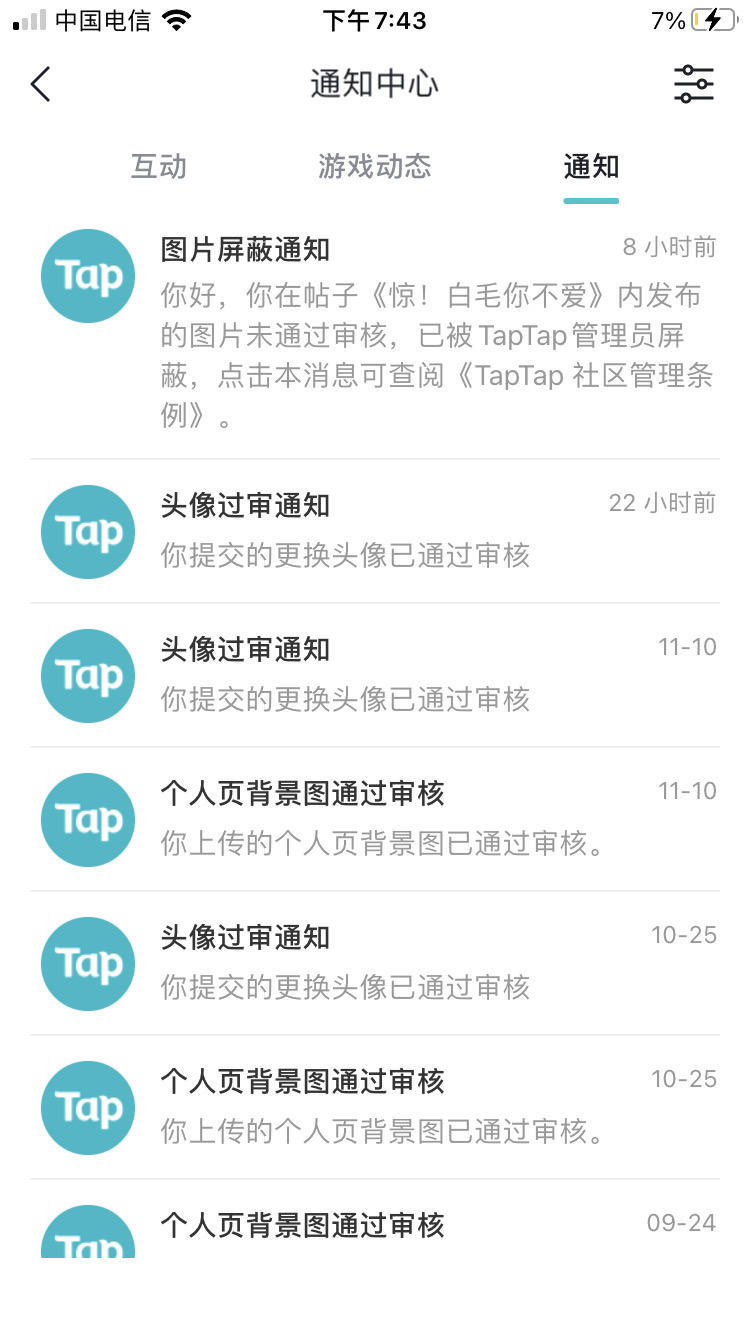The image size is (750, 1334).
Task: Open the 图片屏蔽通知 message
Action: (375, 332)
